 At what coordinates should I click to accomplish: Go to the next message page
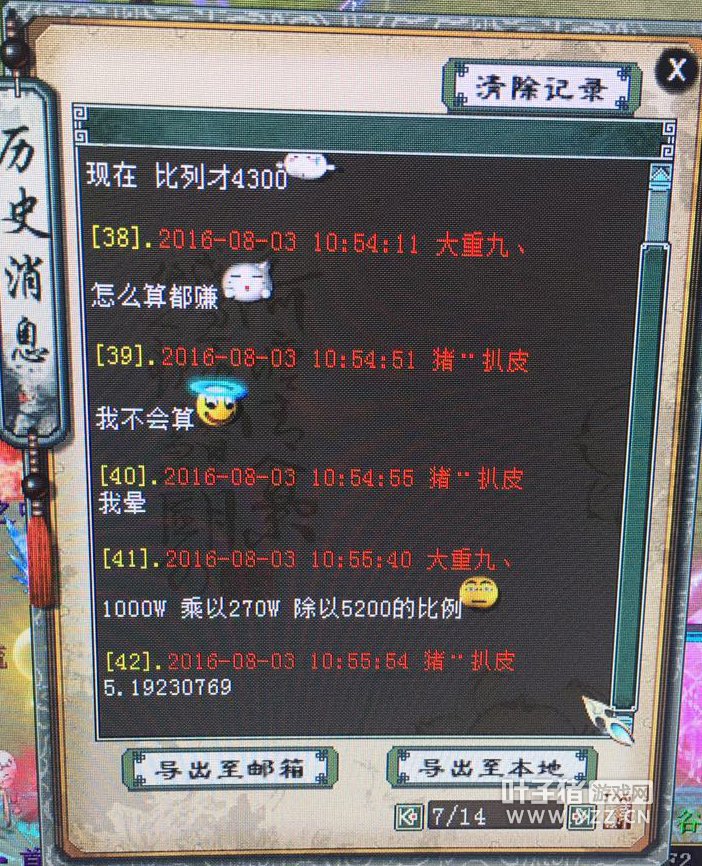coord(580,816)
